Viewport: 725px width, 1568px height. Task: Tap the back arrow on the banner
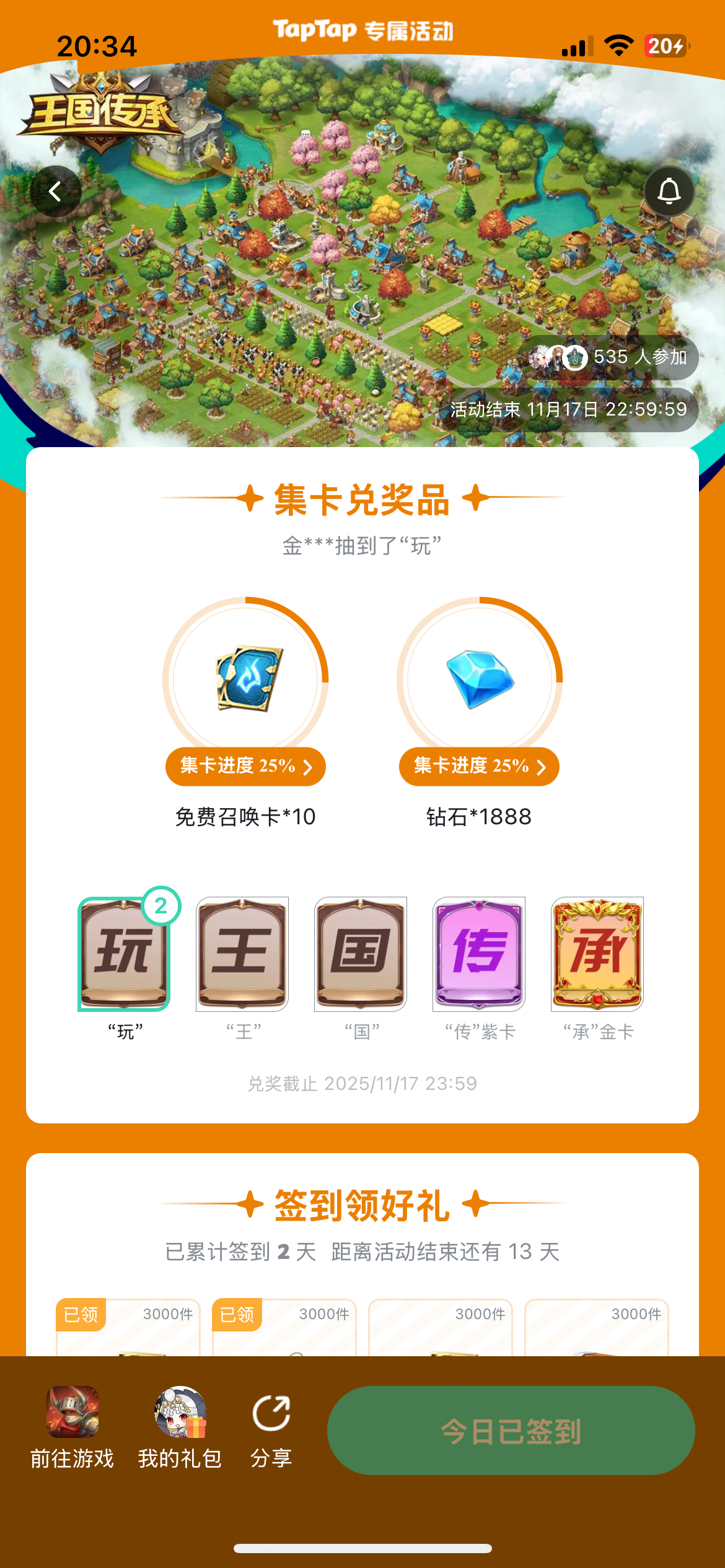pyautogui.click(x=56, y=191)
